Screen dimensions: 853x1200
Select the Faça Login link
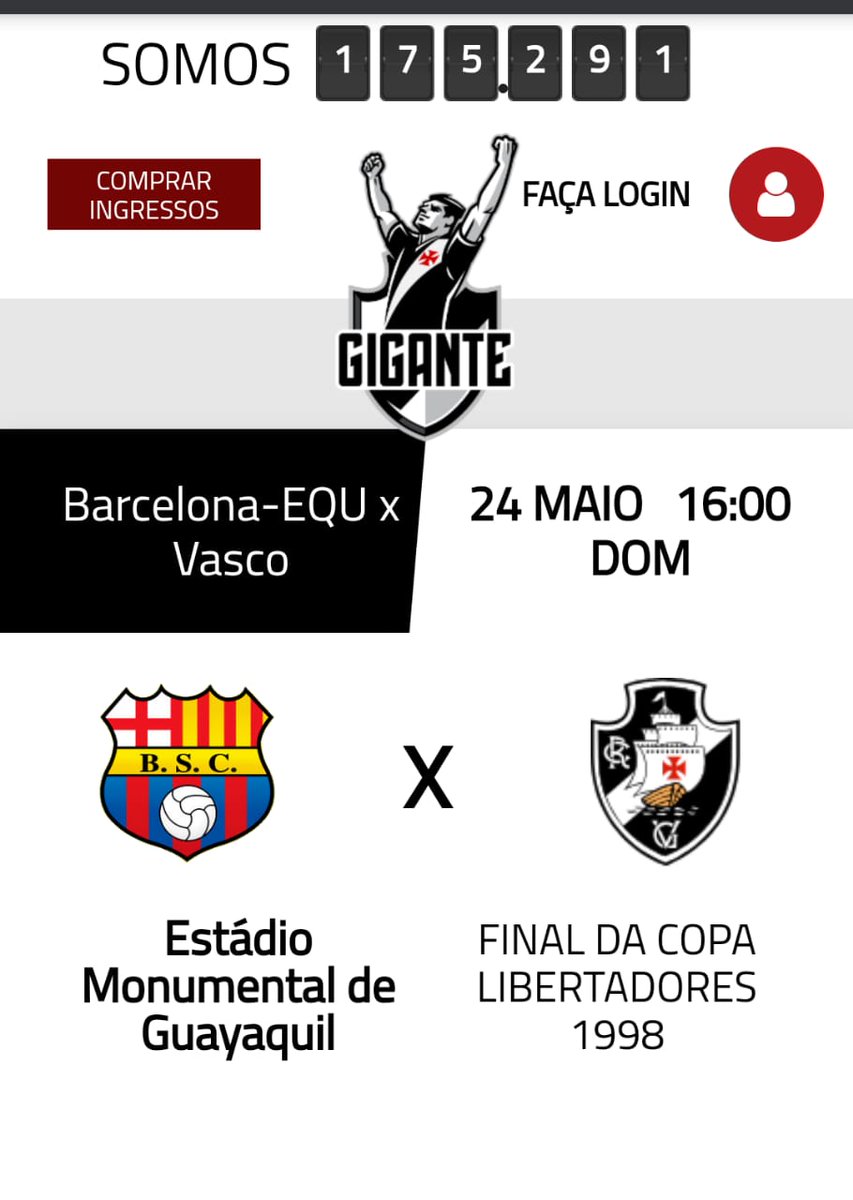tap(606, 195)
